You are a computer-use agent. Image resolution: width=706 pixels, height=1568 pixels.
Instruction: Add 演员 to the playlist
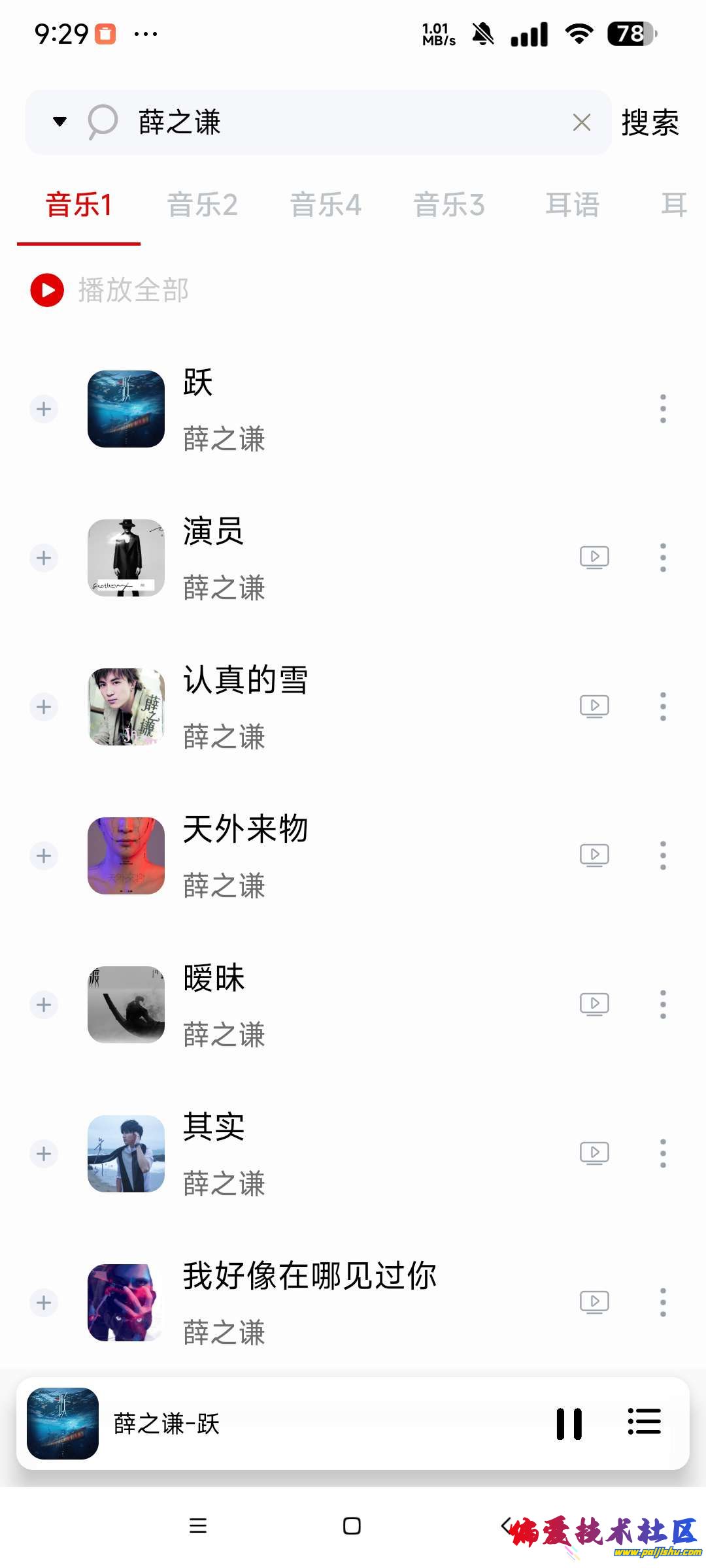click(44, 558)
